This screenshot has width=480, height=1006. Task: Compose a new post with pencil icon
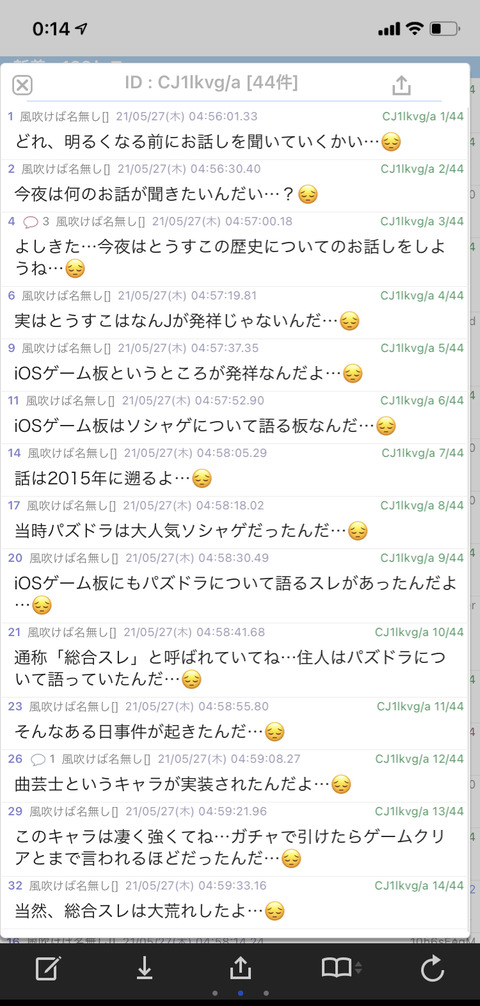click(x=48, y=968)
